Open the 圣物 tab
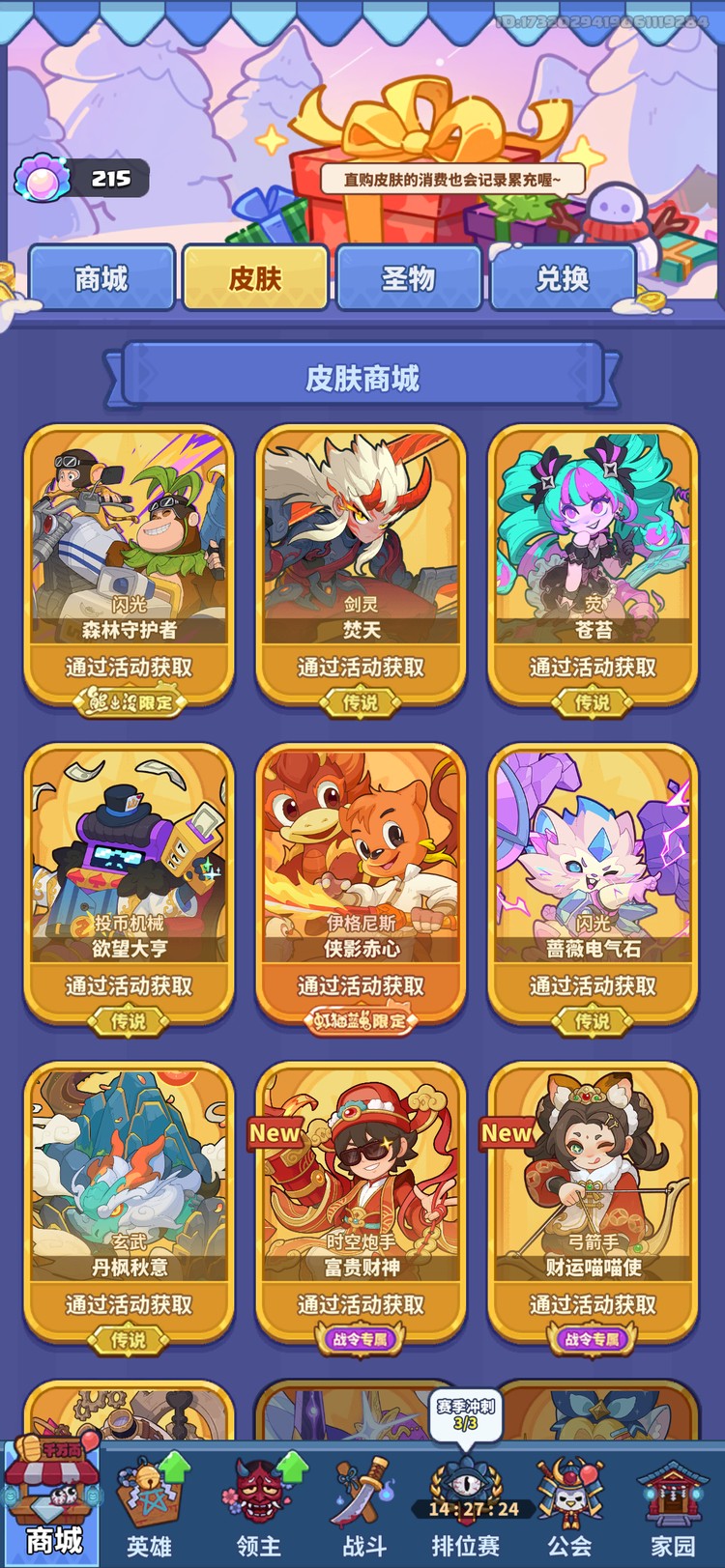 click(408, 278)
